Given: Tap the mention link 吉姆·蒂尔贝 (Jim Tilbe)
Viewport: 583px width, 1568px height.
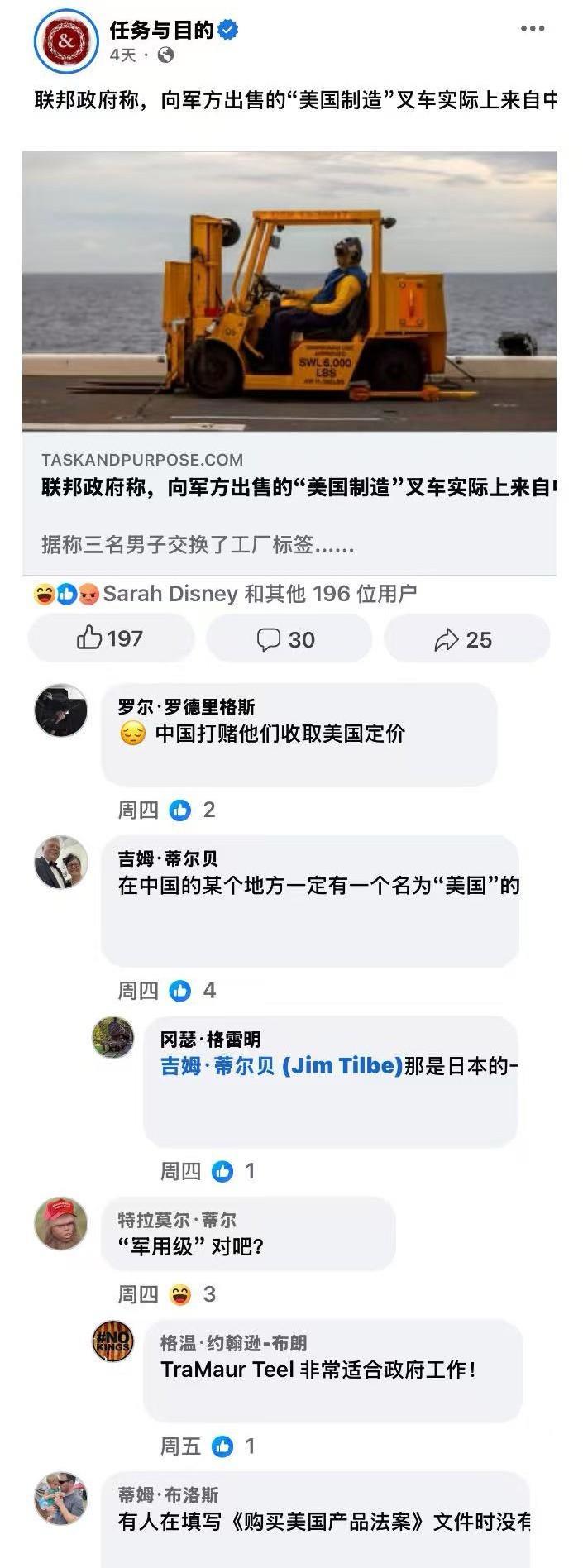Looking at the screenshot, I should [281, 1065].
